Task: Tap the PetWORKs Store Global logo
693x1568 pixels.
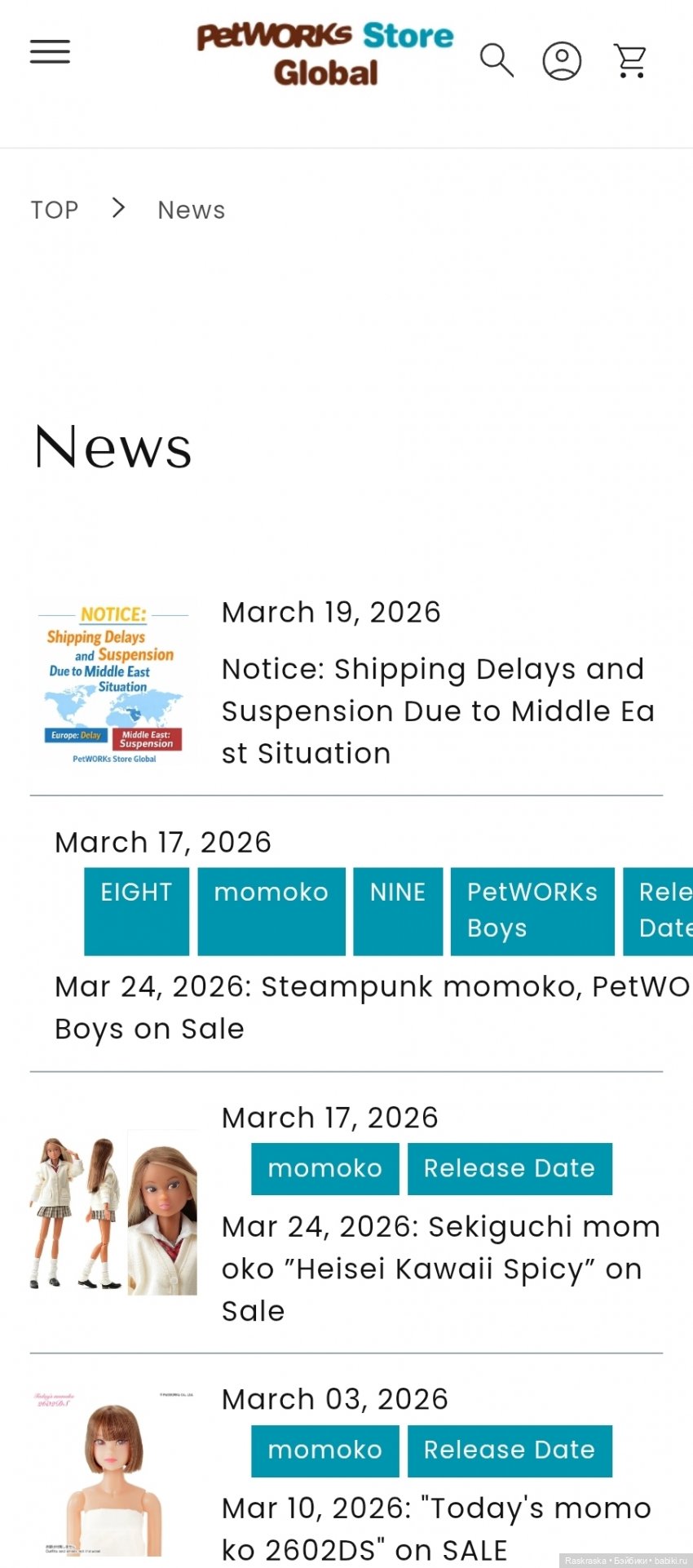Action: point(325,54)
